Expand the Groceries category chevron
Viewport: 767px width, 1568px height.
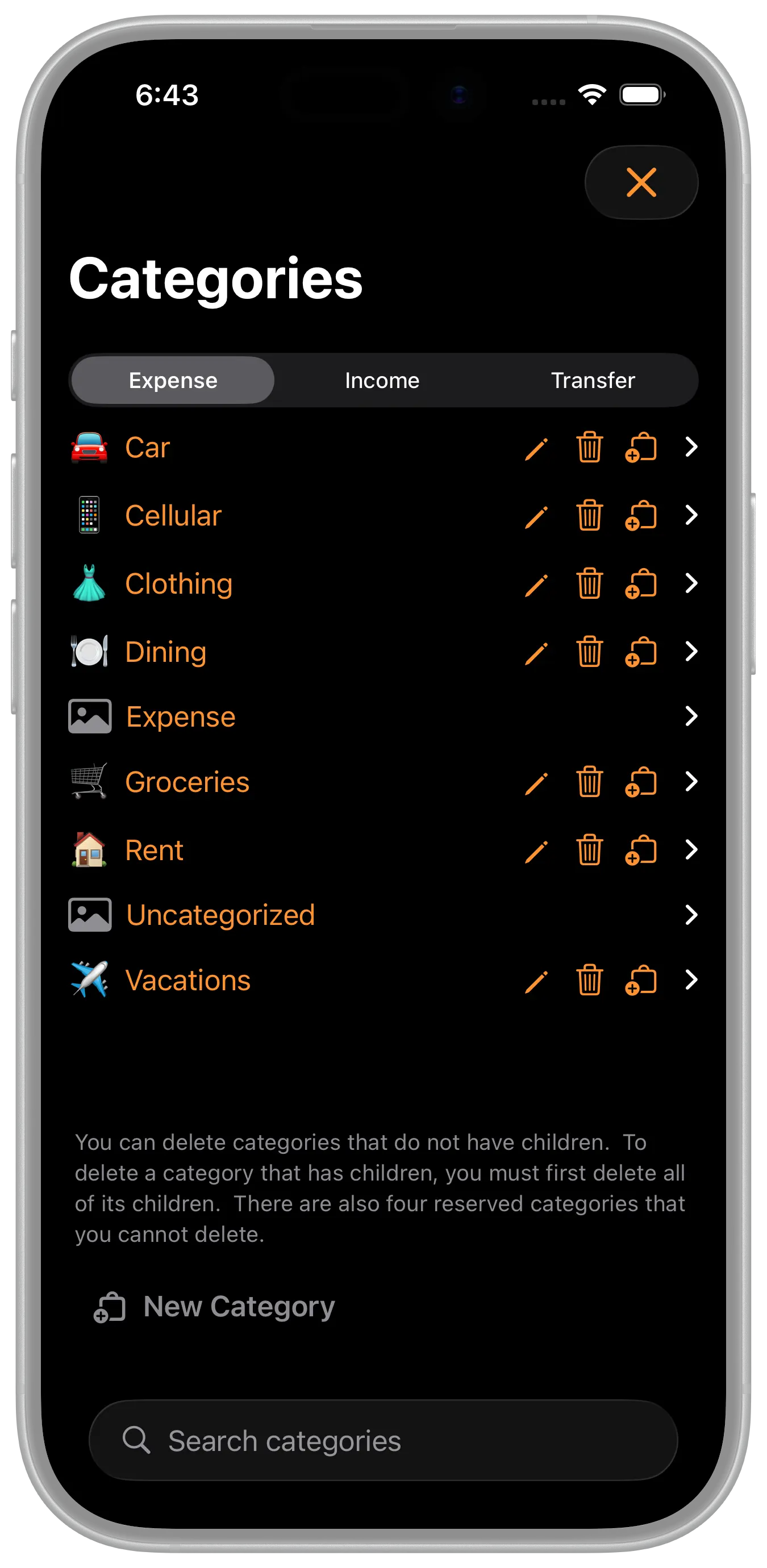pos(691,782)
